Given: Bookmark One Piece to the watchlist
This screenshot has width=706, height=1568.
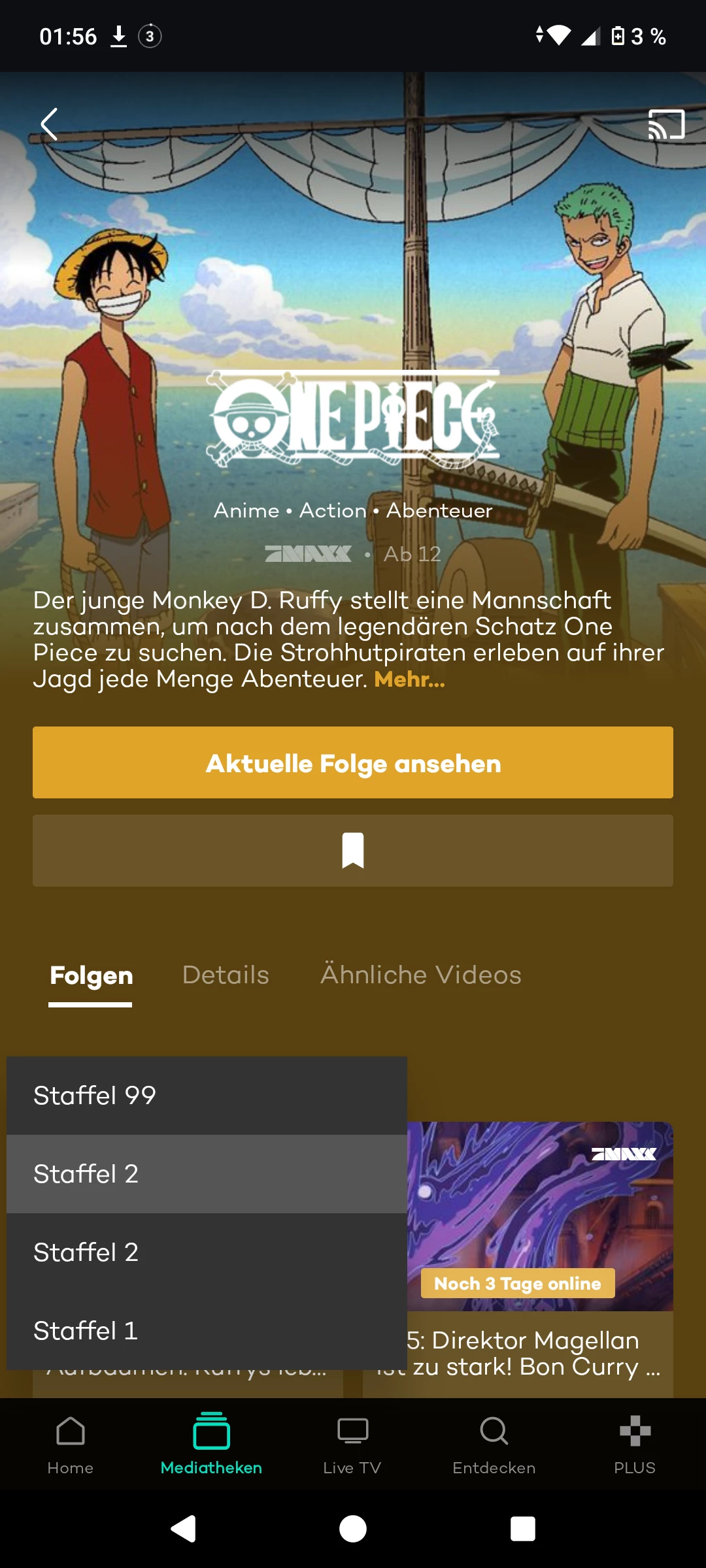Looking at the screenshot, I should coord(353,851).
